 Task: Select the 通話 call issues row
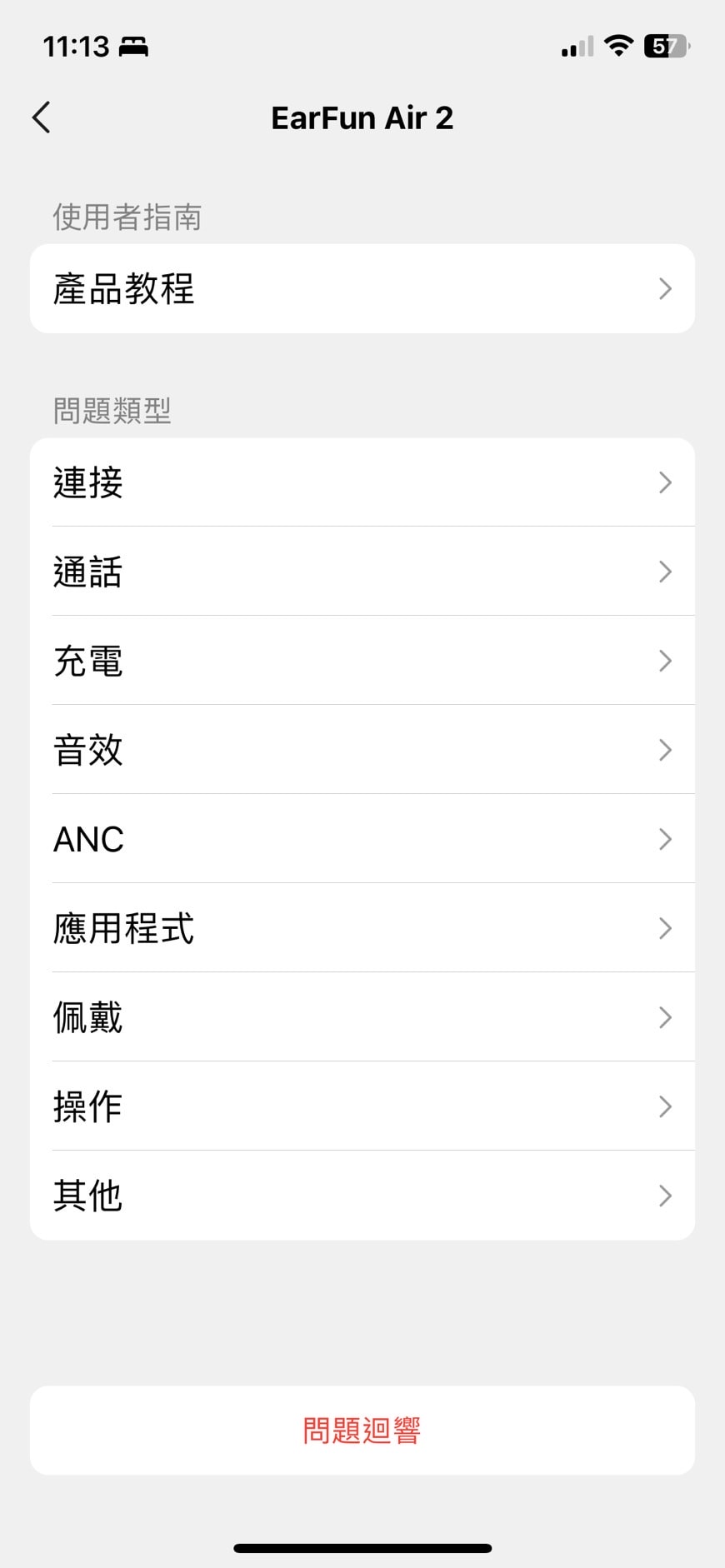point(362,572)
